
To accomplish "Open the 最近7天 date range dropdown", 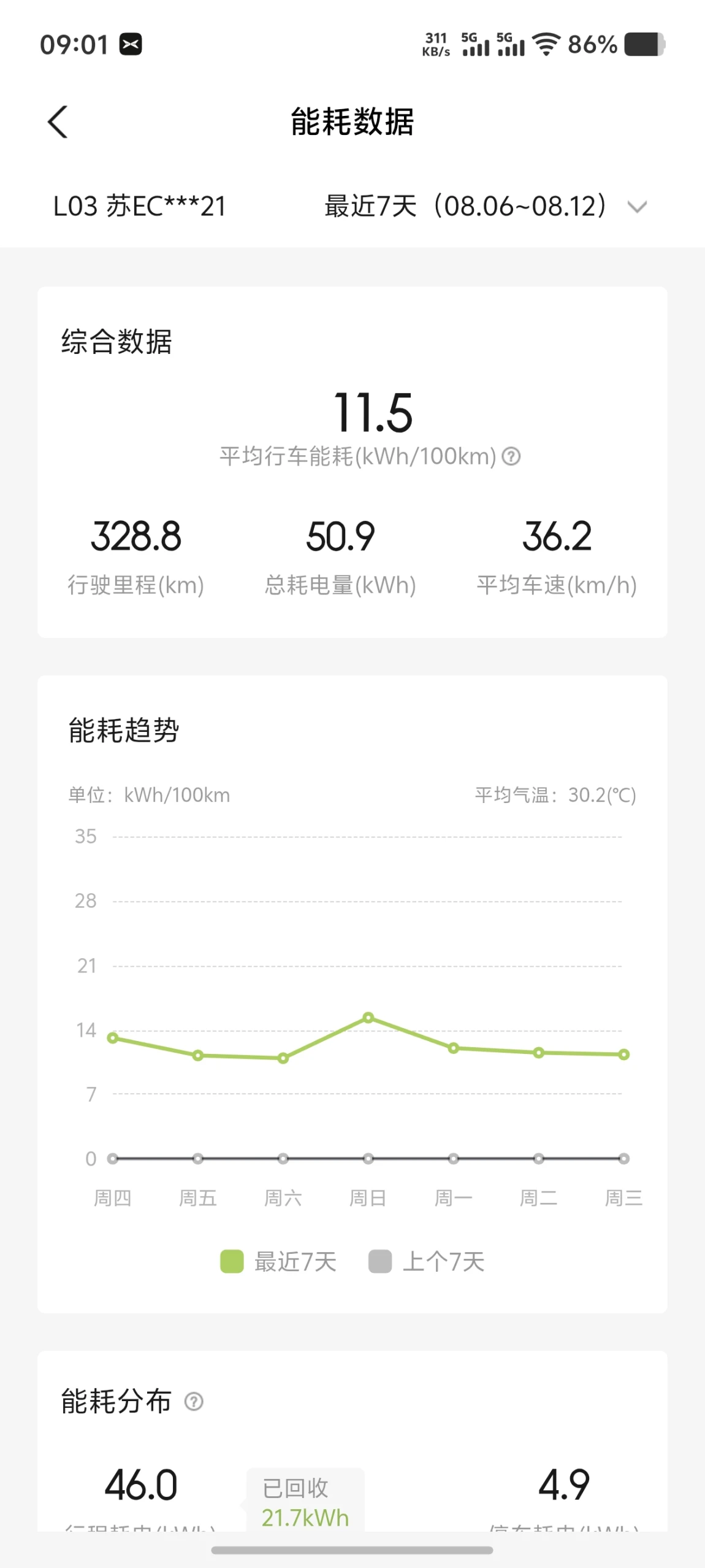I will click(486, 206).
